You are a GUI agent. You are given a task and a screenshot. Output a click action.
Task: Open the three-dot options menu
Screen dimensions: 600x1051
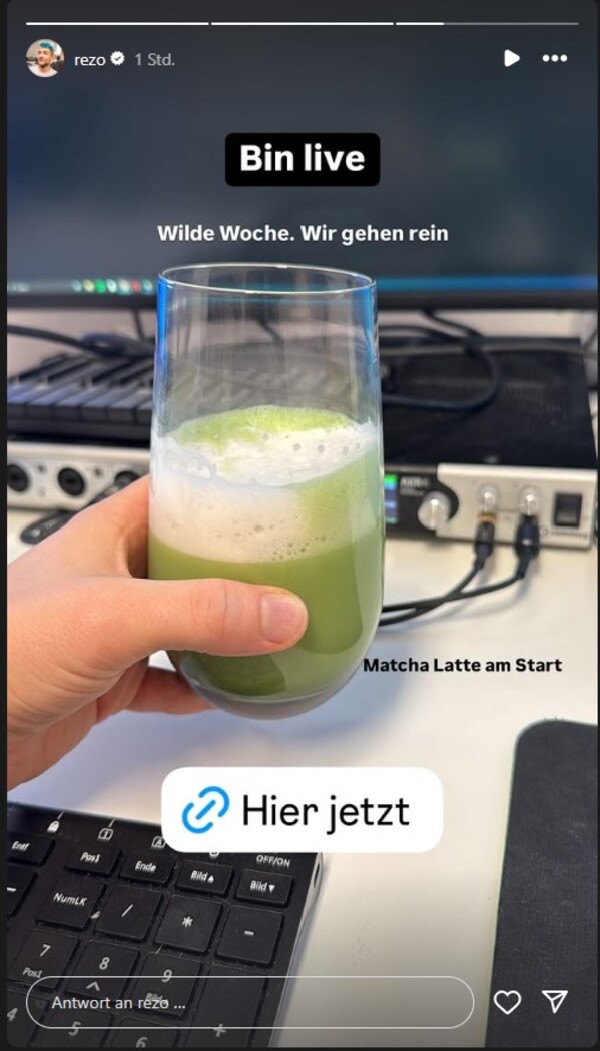(554, 58)
